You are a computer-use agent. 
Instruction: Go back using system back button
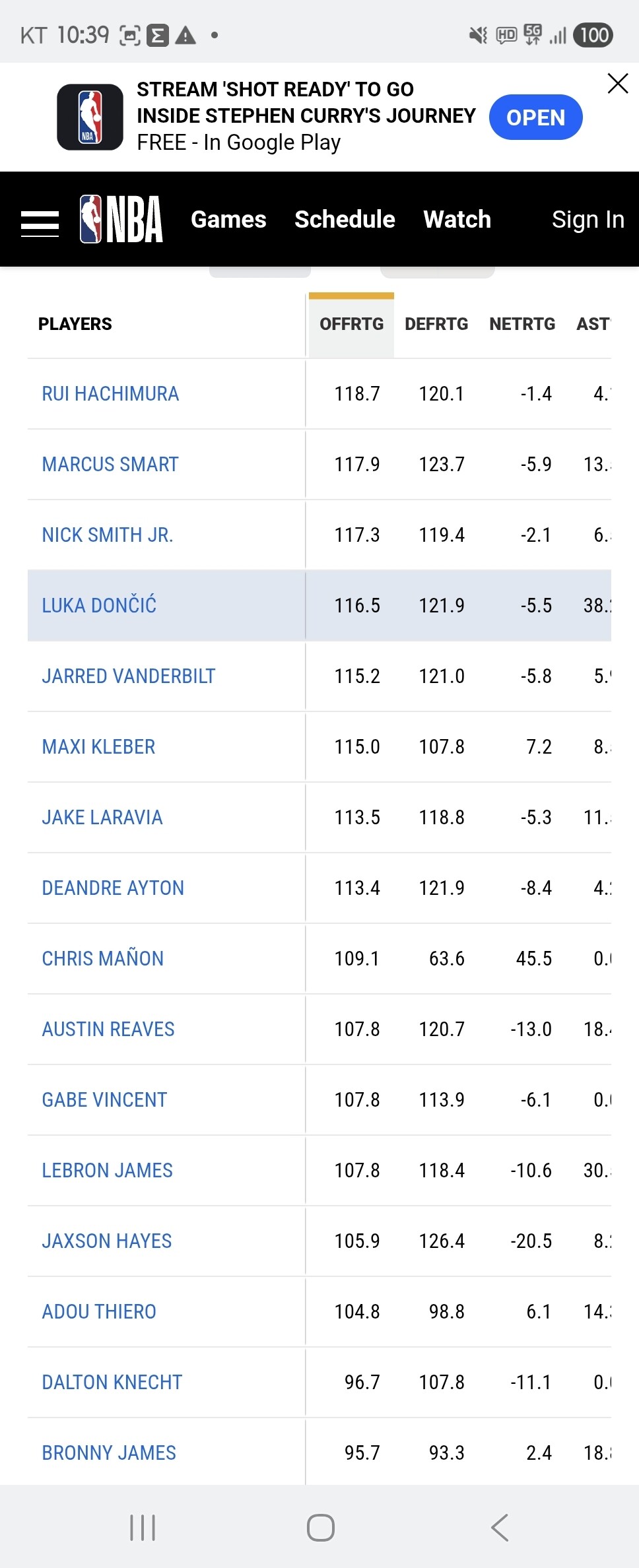500,1528
